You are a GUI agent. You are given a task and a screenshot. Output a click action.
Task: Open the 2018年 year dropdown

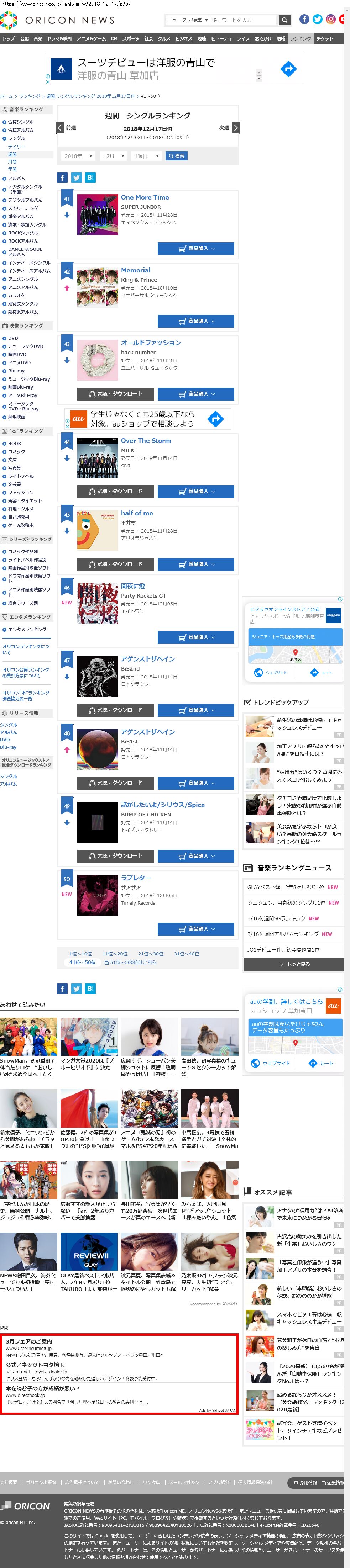(x=78, y=156)
